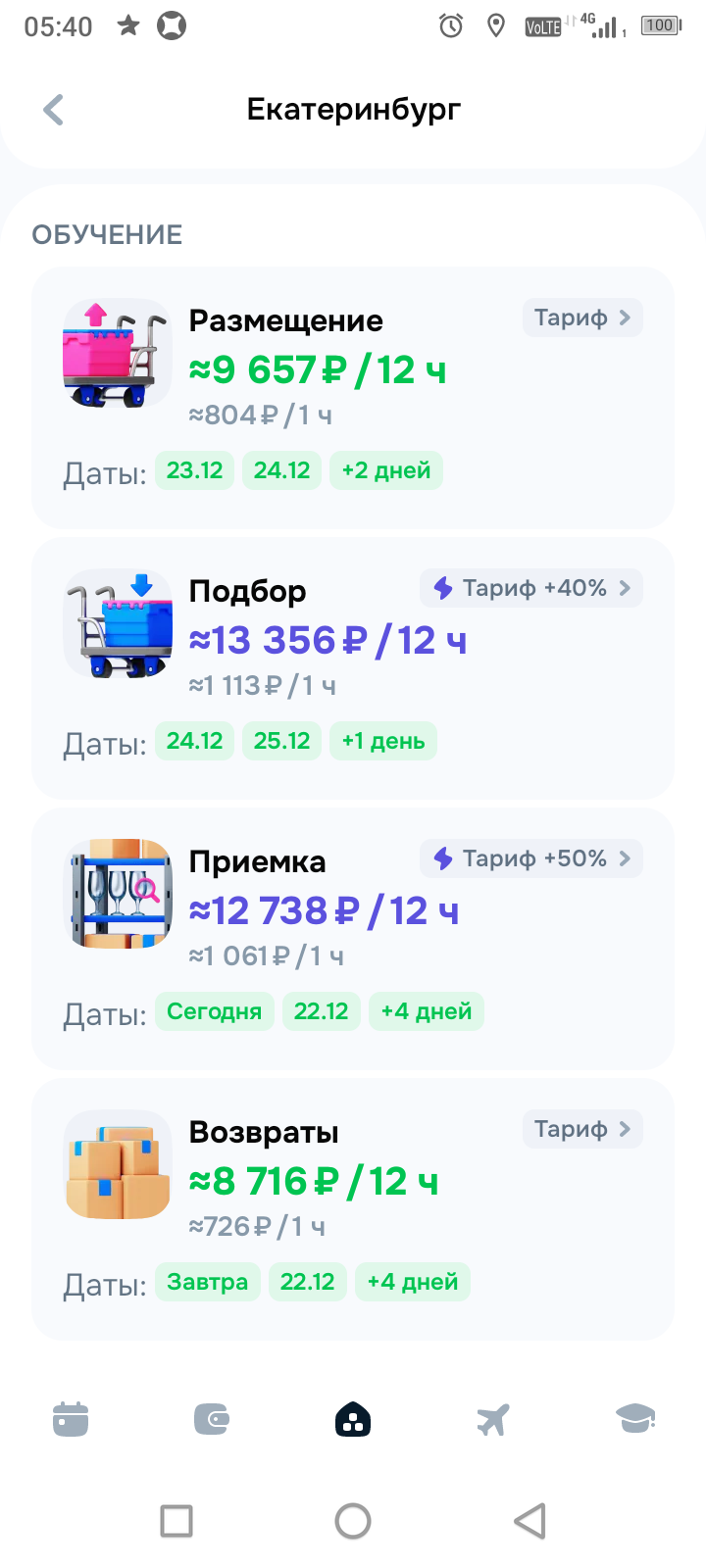This screenshot has width=706, height=1568.
Task: Go back from Екатеринбург screen
Action: [x=54, y=110]
